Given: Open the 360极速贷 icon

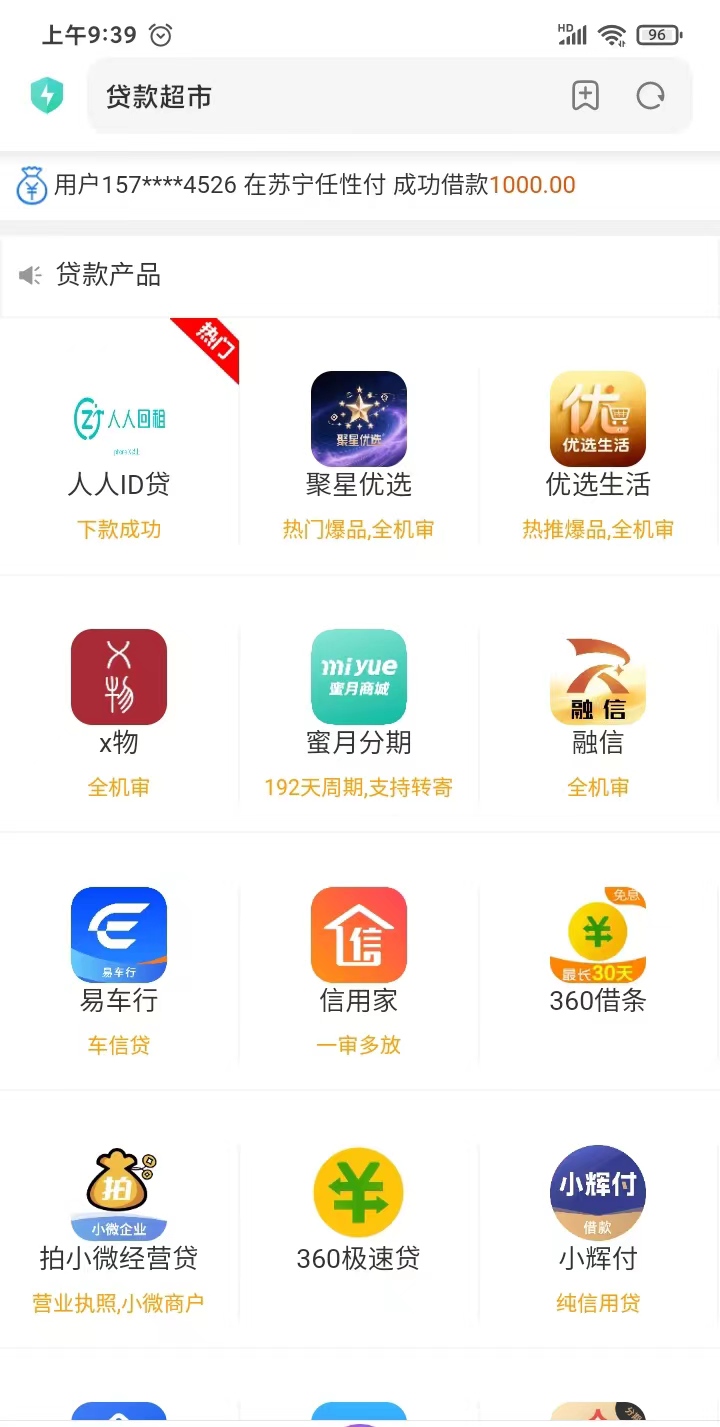Looking at the screenshot, I should tap(358, 1192).
